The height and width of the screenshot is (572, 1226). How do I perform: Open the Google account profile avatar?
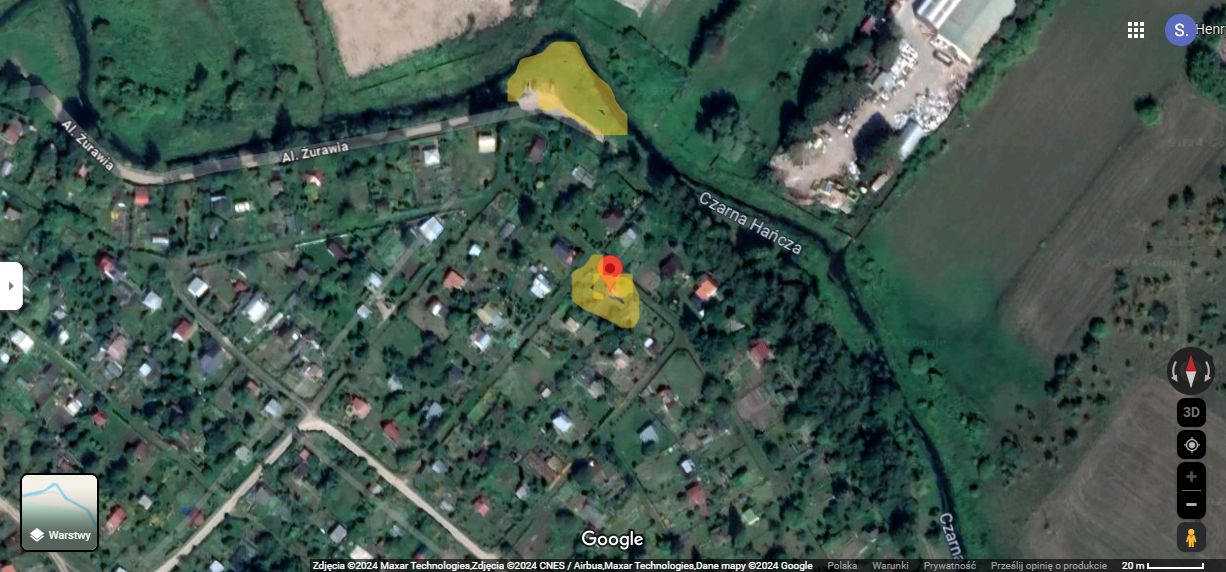pos(1180,30)
